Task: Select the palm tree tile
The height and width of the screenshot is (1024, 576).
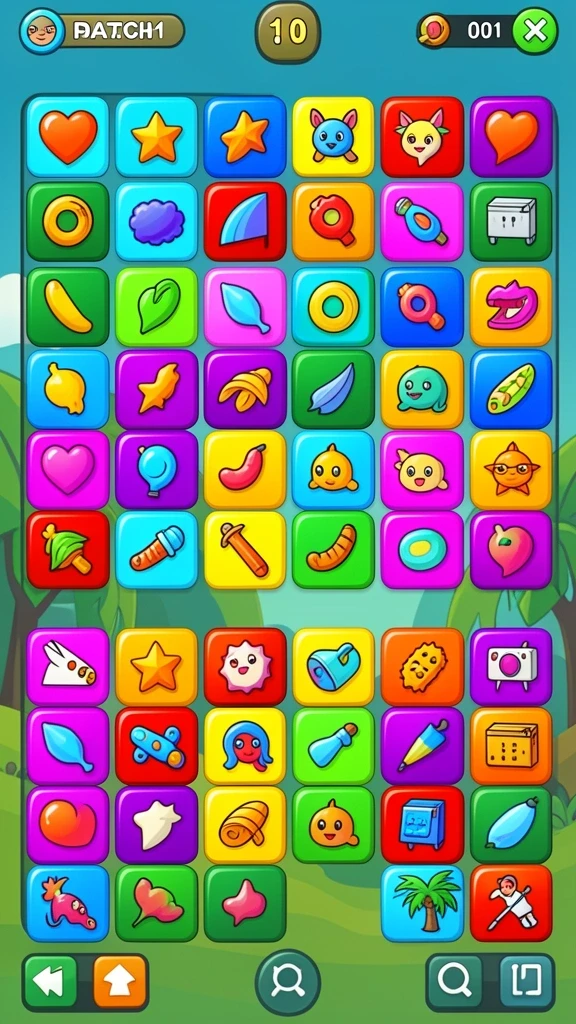Action: (423, 903)
